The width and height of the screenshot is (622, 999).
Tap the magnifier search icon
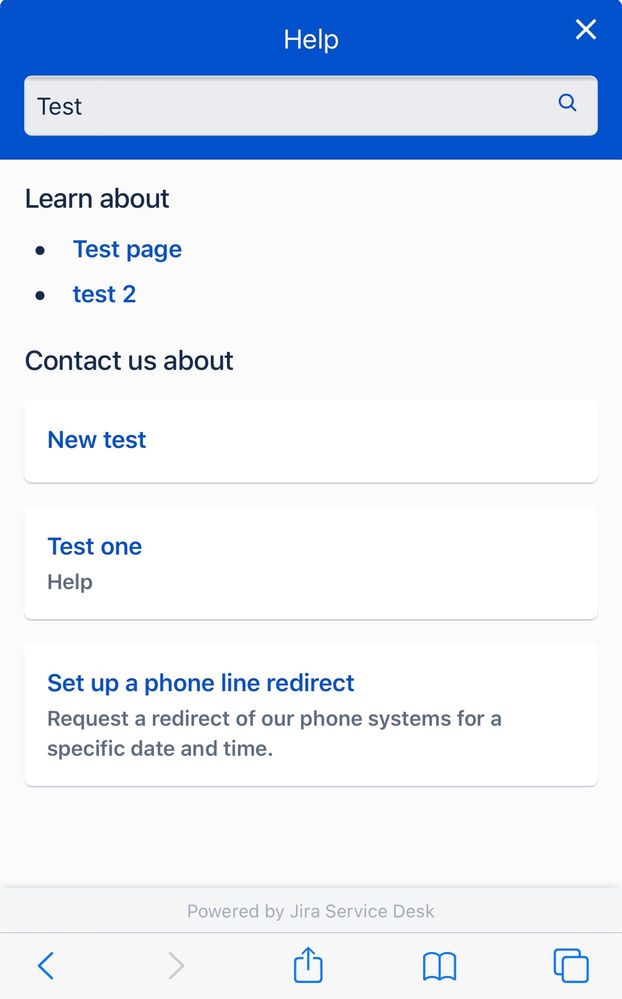(567, 103)
